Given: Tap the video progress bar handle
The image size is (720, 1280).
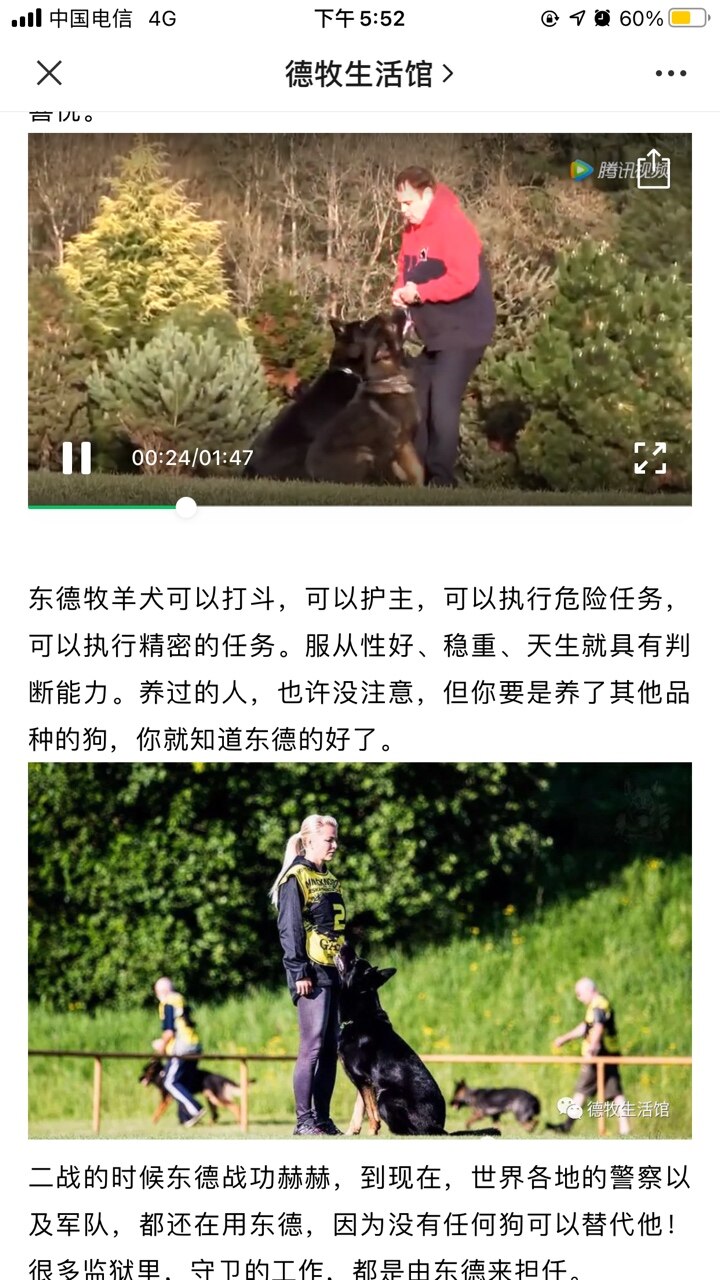Looking at the screenshot, I should [186, 507].
